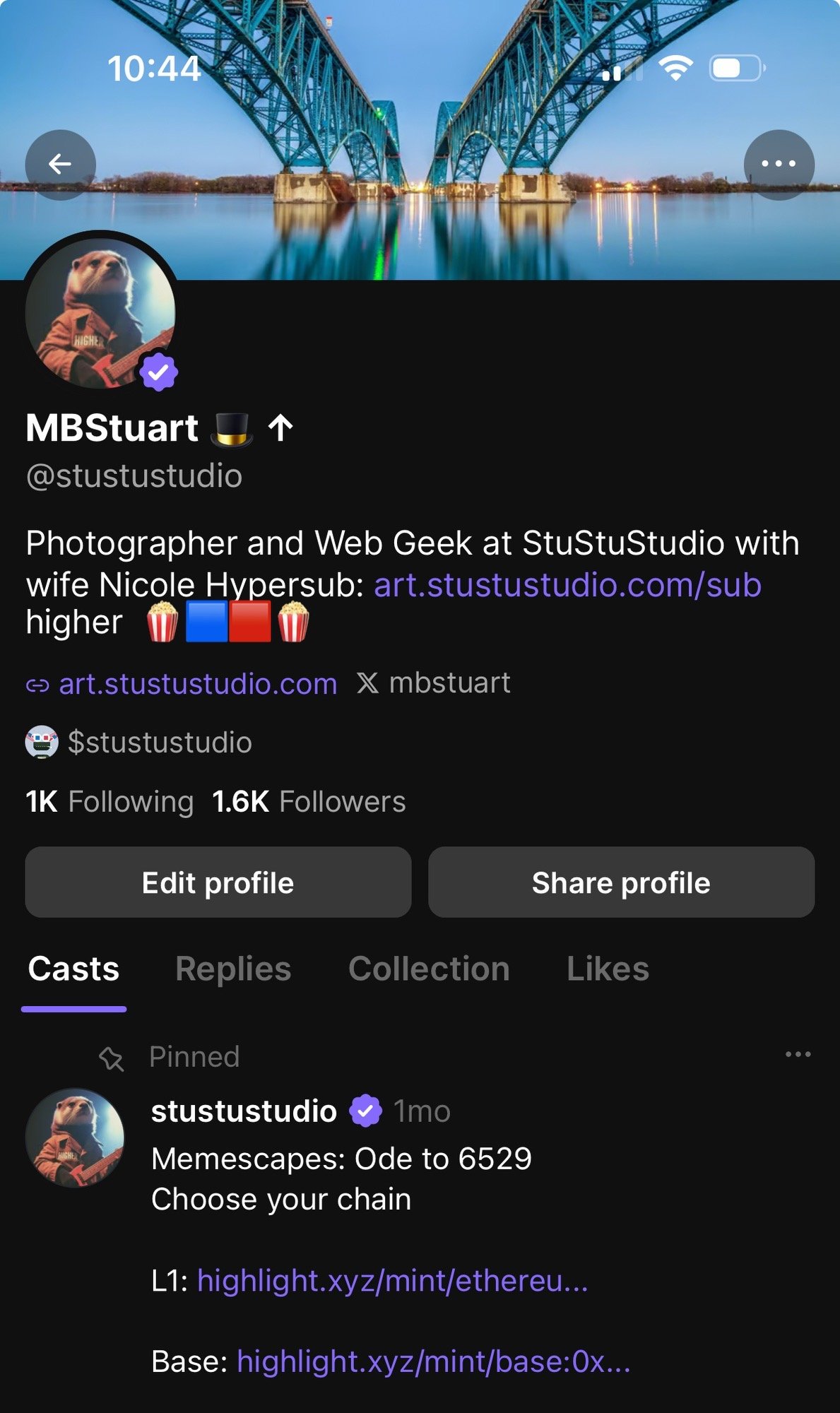This screenshot has width=840, height=1413.
Task: Visit the art.stustustudio.com website link
Action: [198, 684]
